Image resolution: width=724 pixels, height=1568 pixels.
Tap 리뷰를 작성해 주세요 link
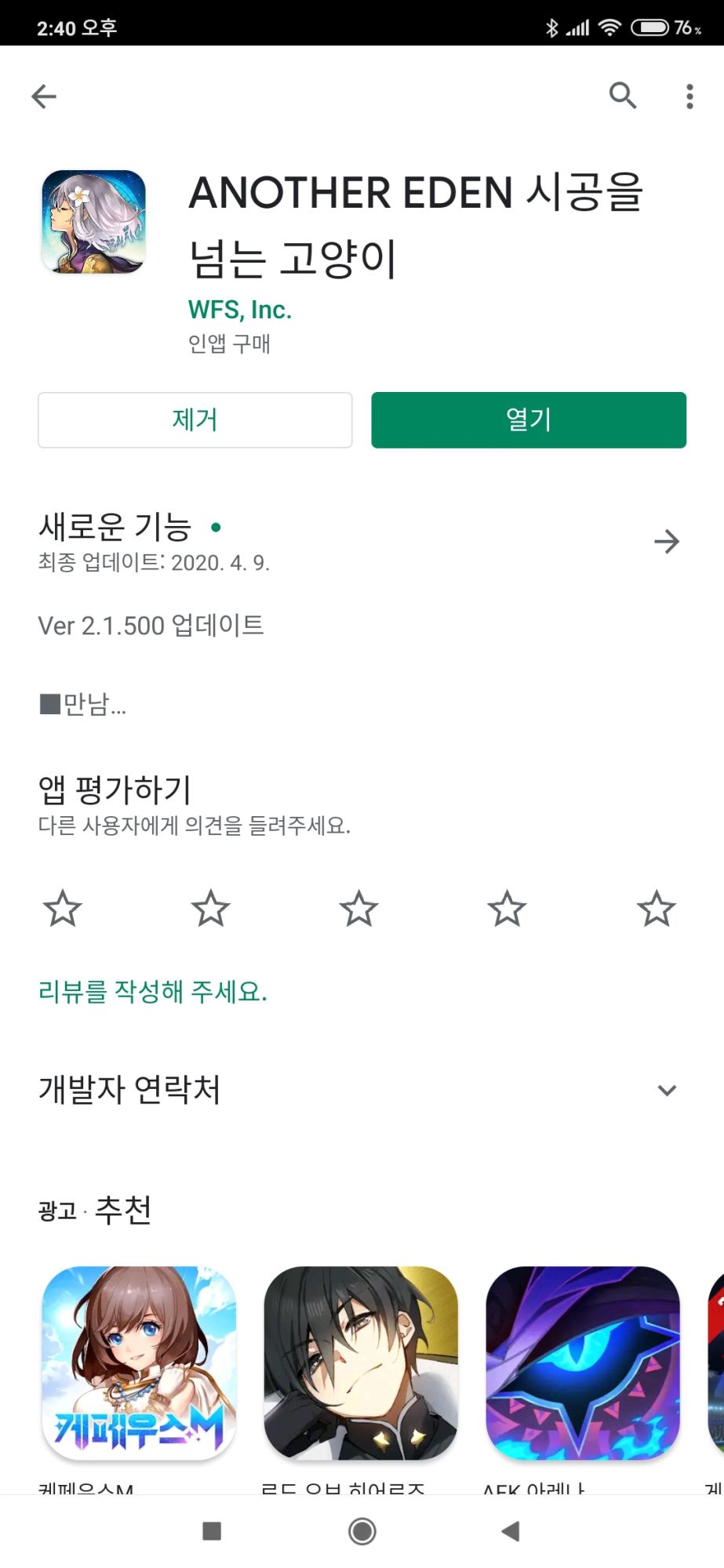(152, 992)
